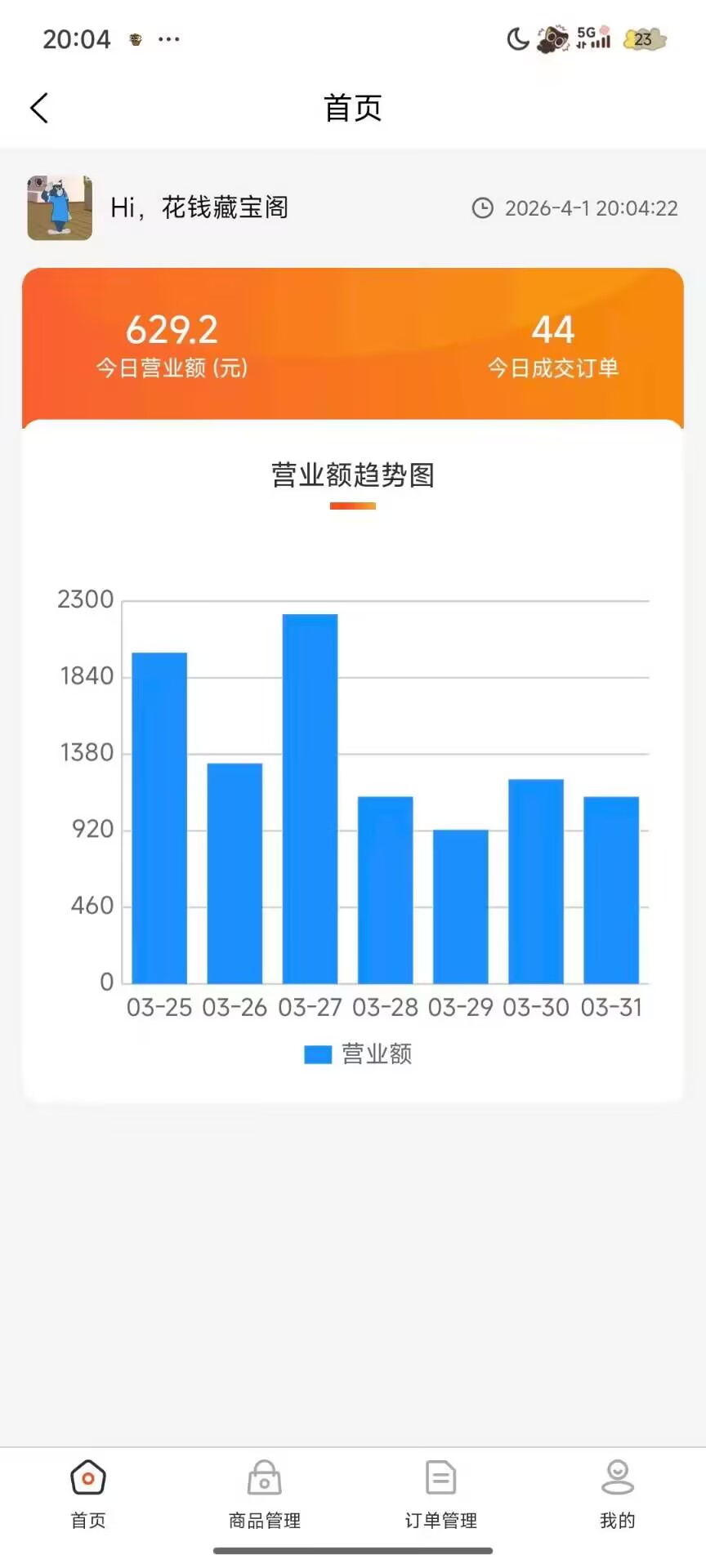The height and width of the screenshot is (1568, 706).
Task: Tap the 03-29 axis label under the chart
Action: (460, 1008)
